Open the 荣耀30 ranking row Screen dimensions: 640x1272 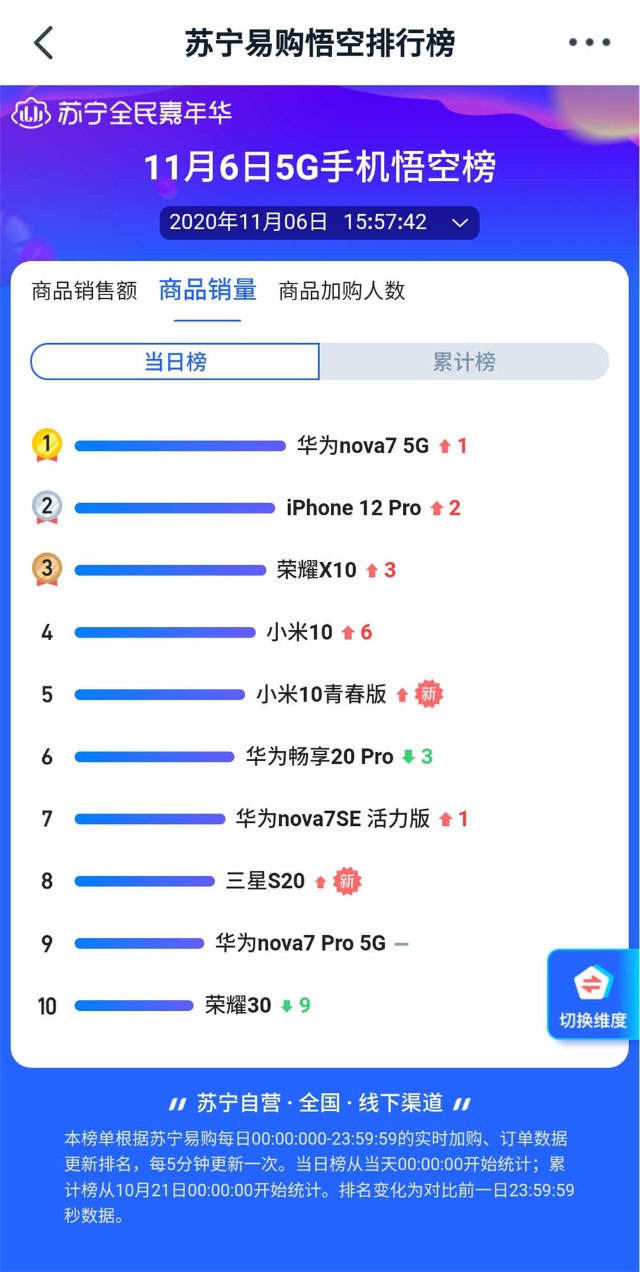290,1005
